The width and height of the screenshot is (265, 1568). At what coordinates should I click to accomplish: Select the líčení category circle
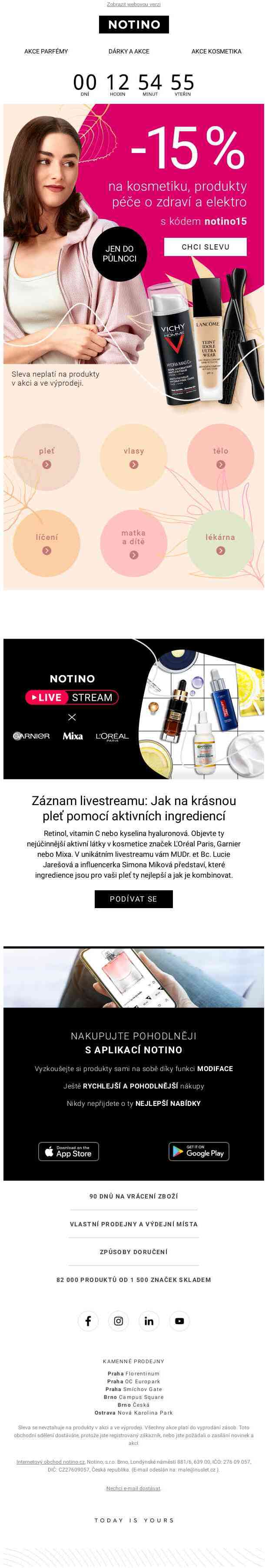point(47,543)
